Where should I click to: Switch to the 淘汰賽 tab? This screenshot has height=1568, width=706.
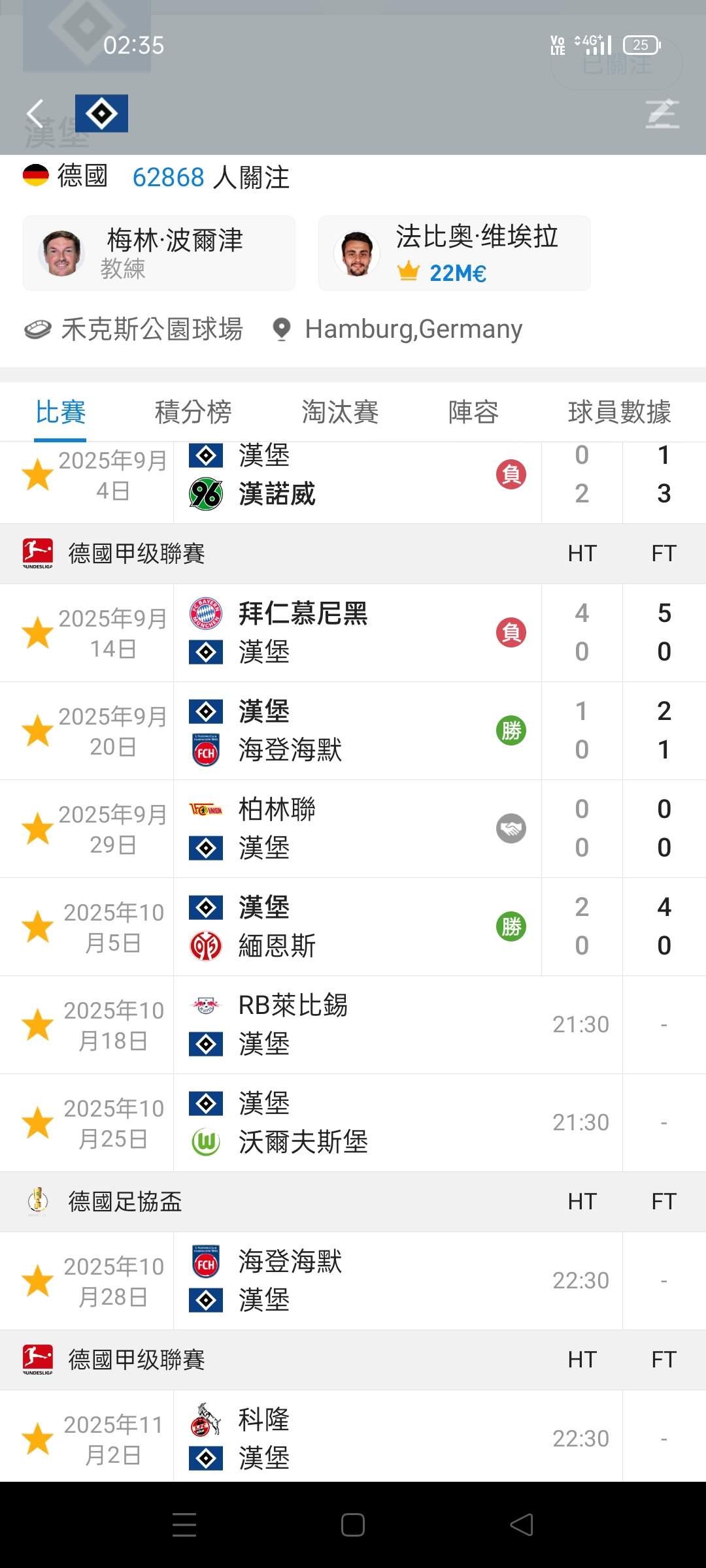pos(340,412)
